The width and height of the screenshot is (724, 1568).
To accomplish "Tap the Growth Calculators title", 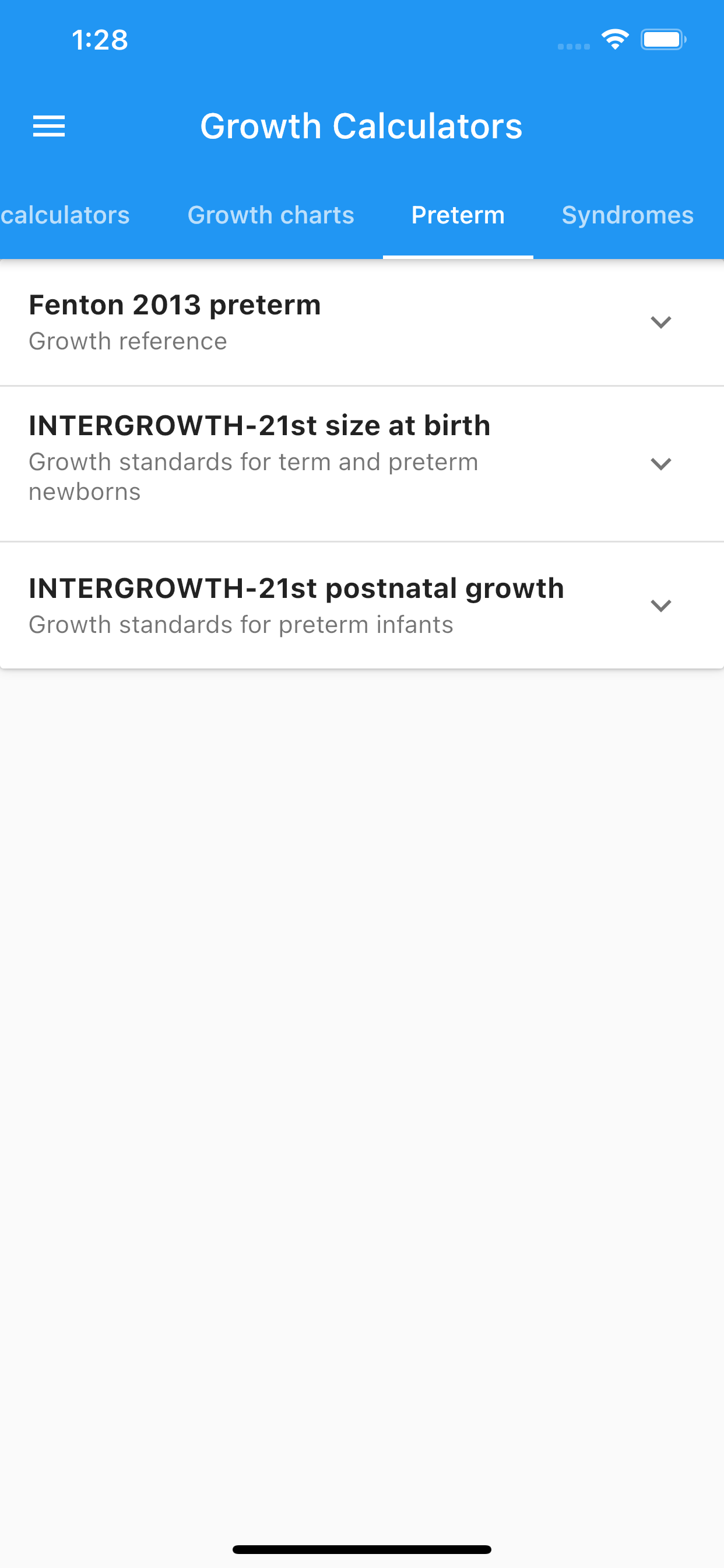I will 361,126.
